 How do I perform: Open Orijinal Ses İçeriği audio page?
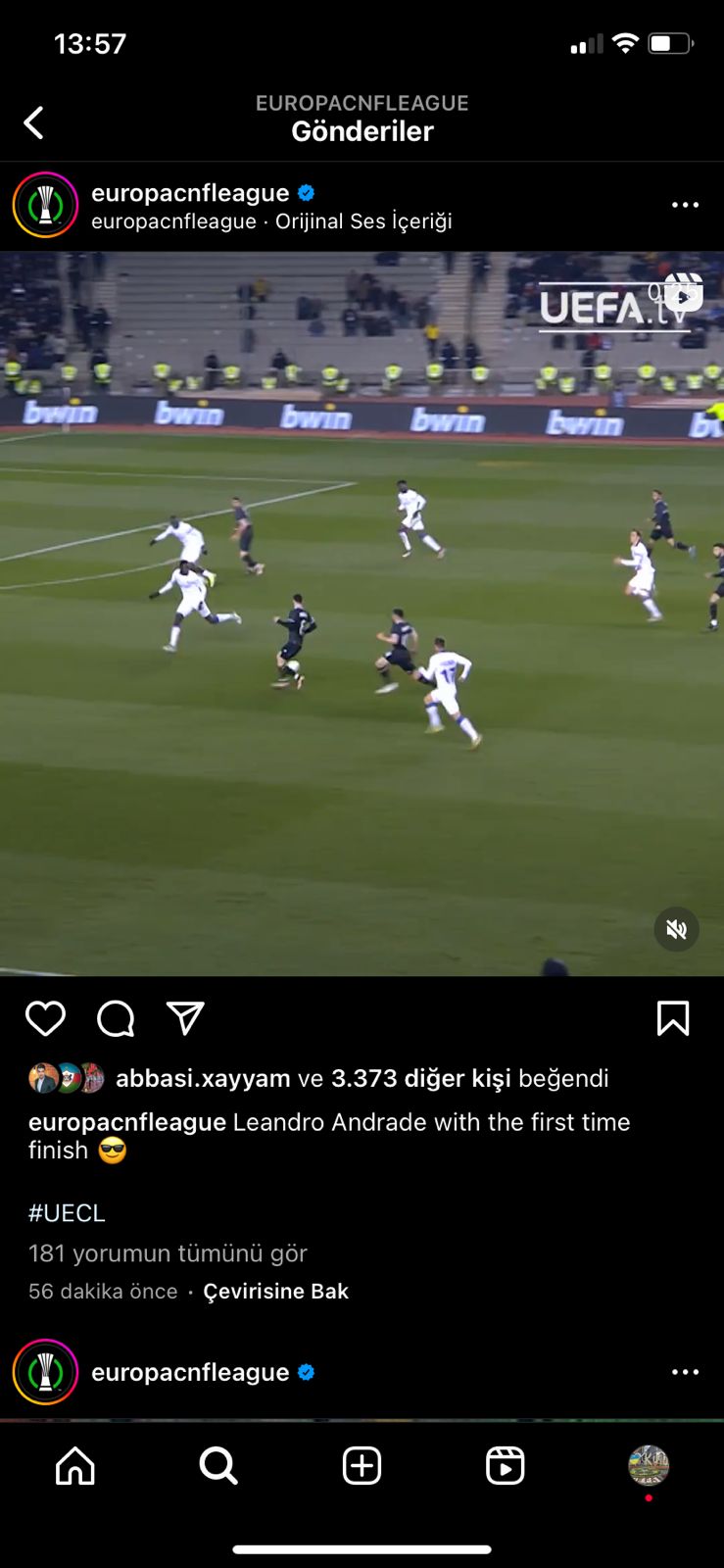pos(363,221)
